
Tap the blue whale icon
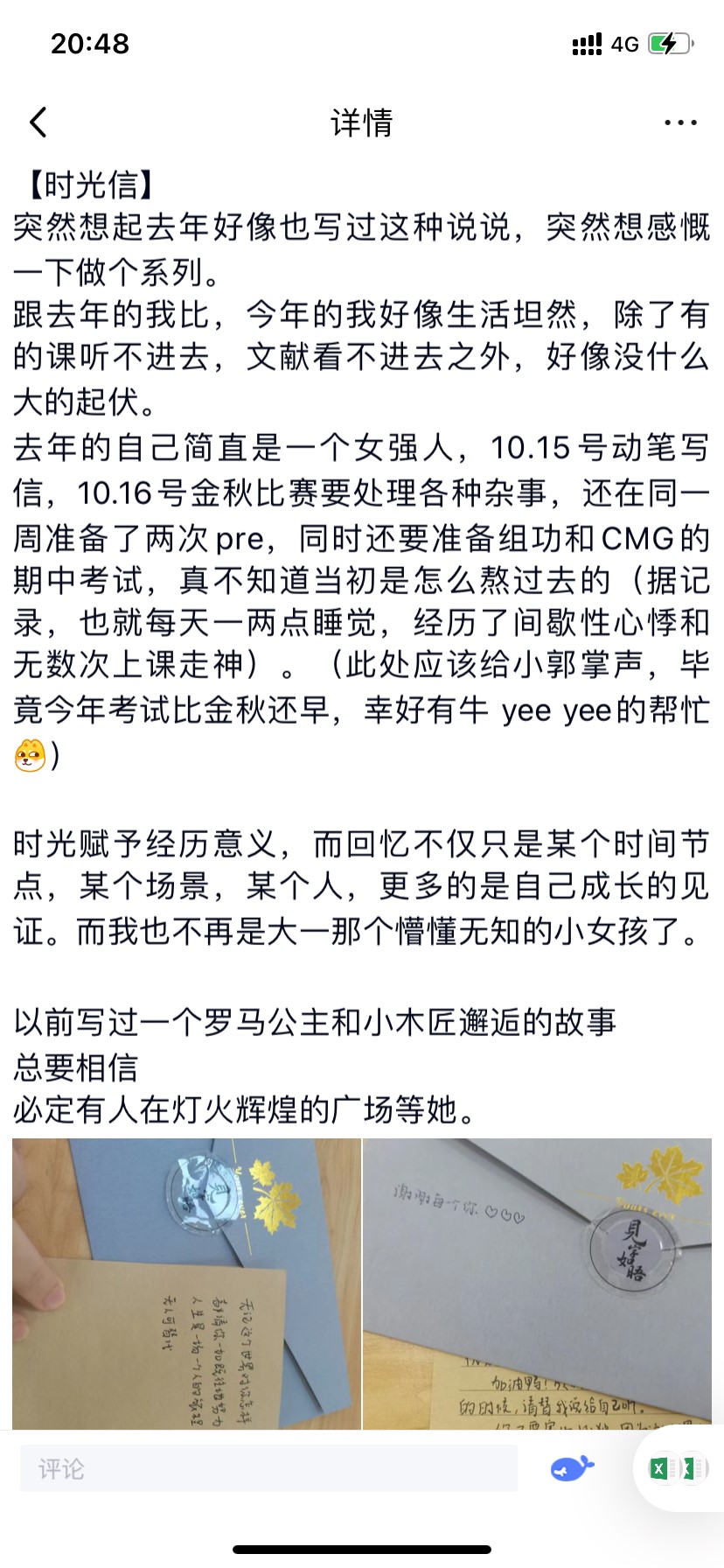click(572, 1467)
